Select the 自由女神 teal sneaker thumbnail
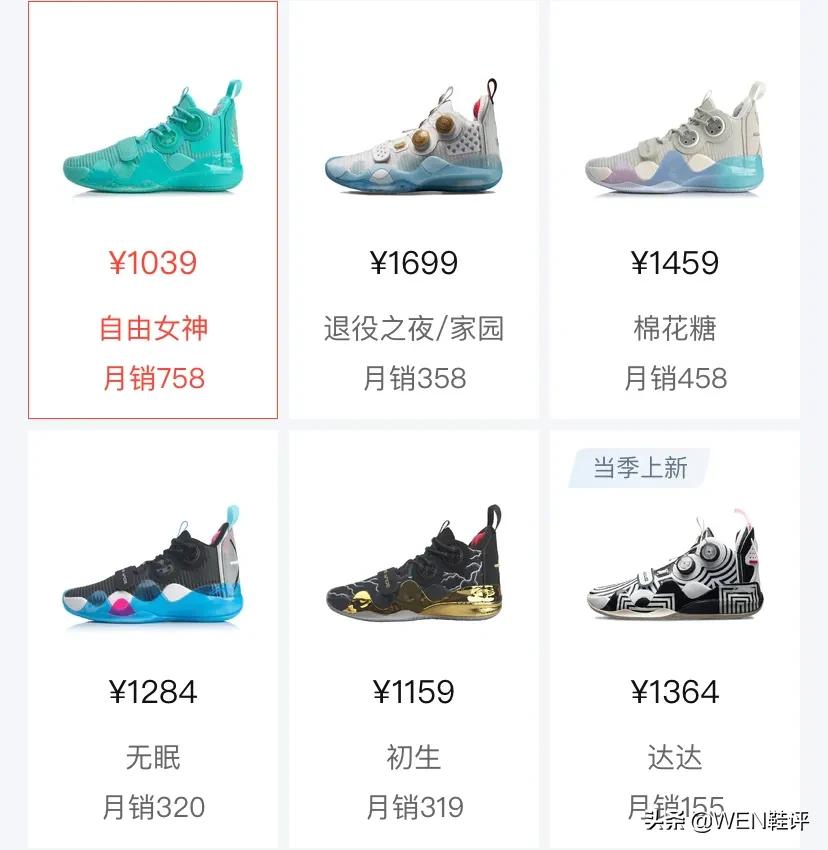828x850 pixels. click(152, 140)
